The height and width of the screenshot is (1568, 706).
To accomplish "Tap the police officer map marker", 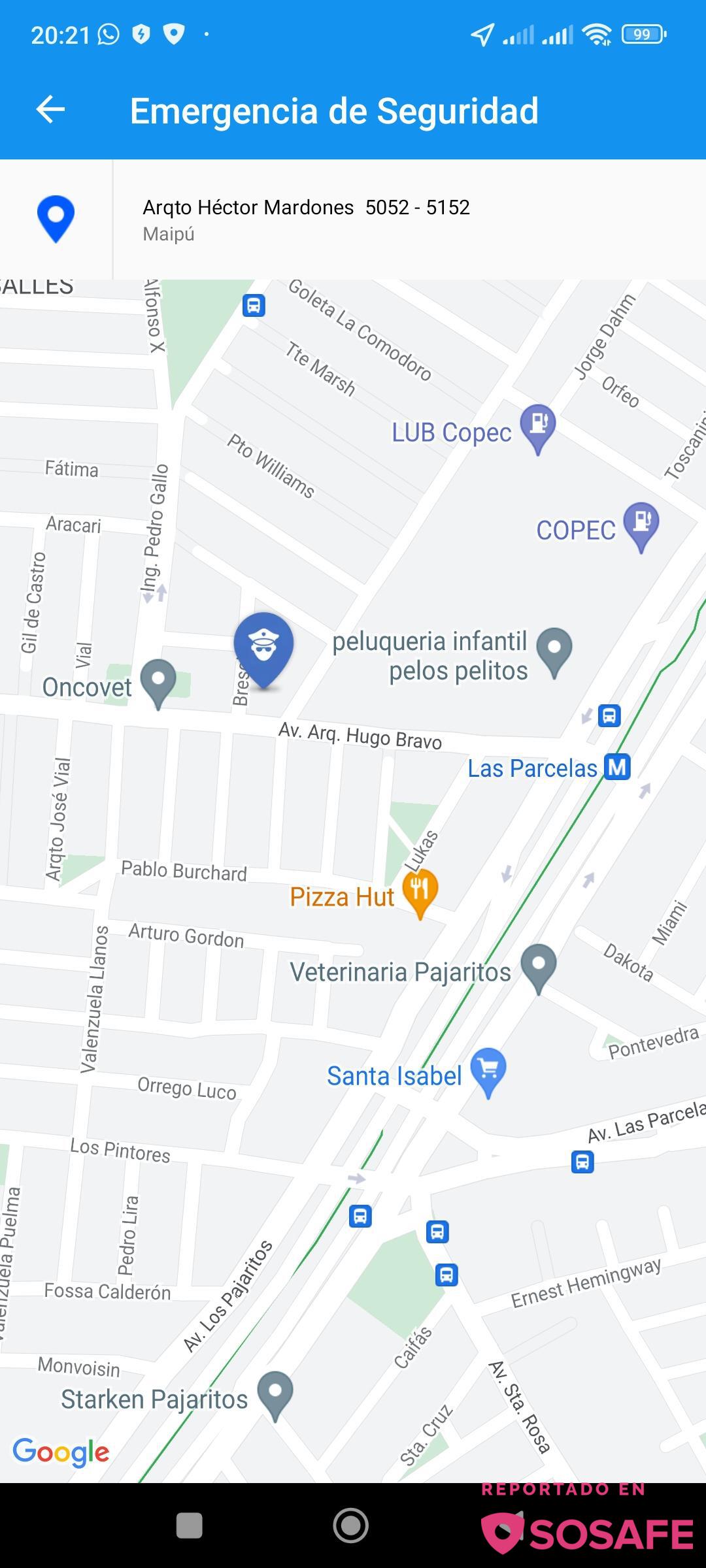I will [263, 647].
